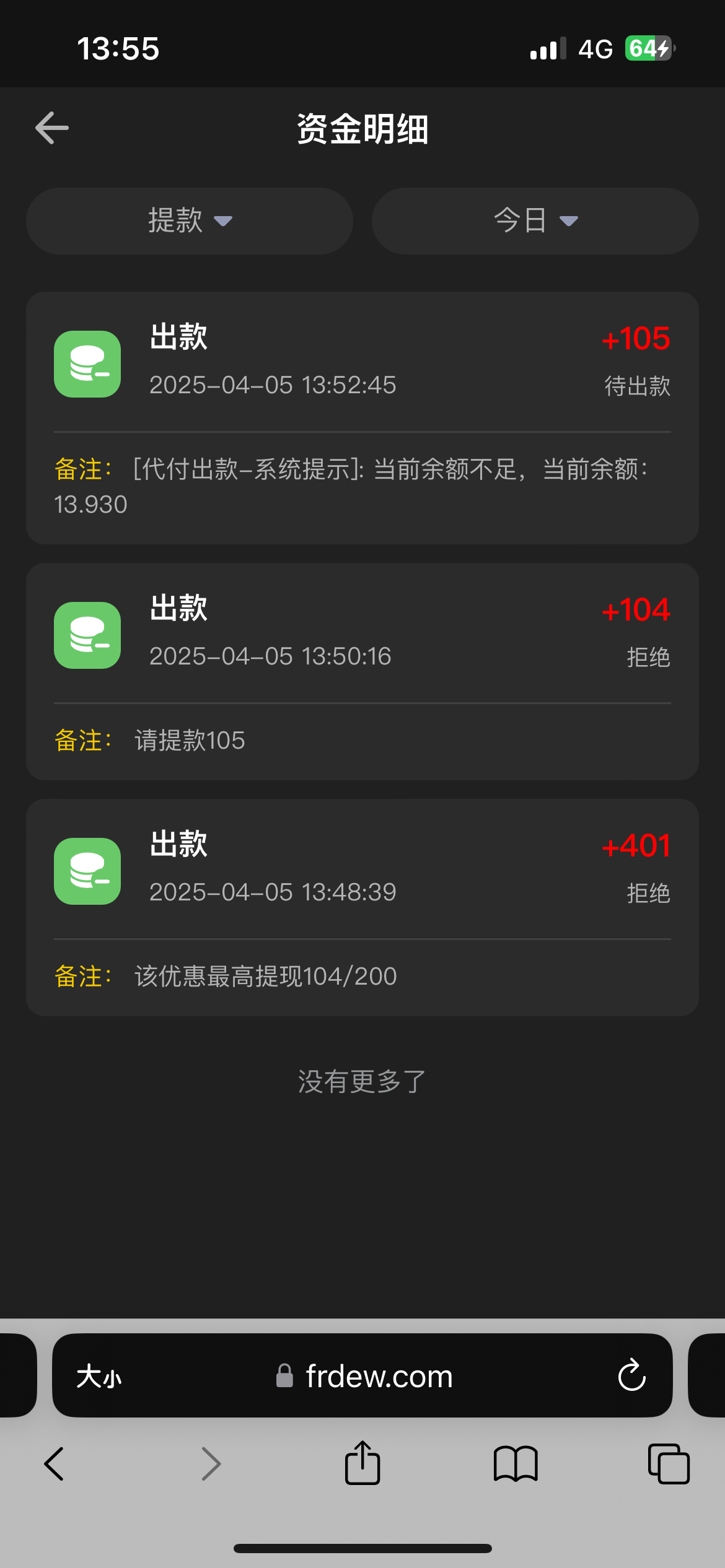This screenshot has height=1568, width=725.
Task: Tap the Safari page size 大小 button
Action: (99, 1377)
